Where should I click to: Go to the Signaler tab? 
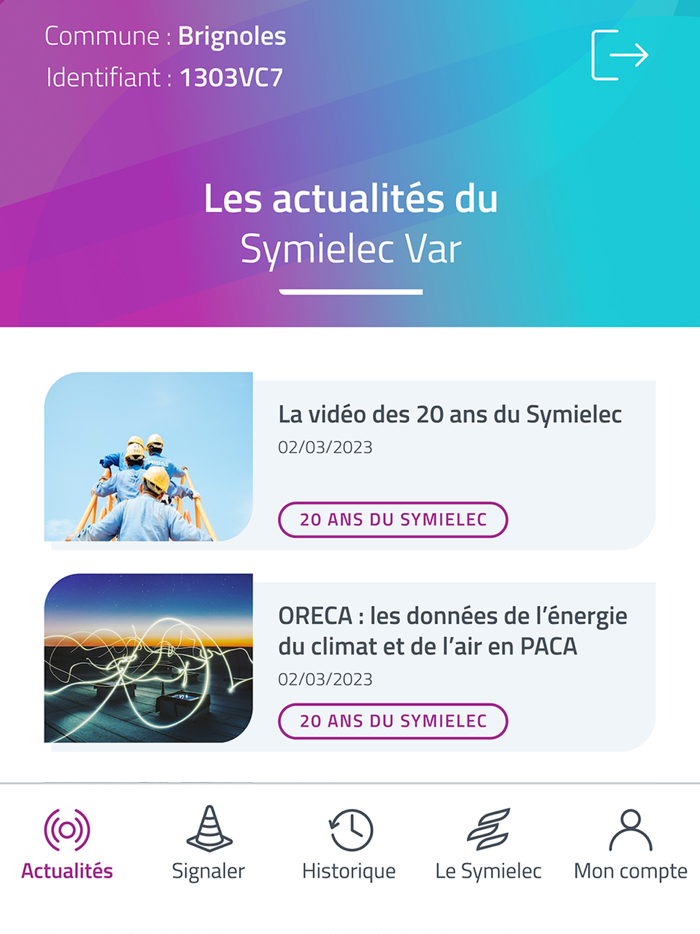pyautogui.click(x=208, y=845)
